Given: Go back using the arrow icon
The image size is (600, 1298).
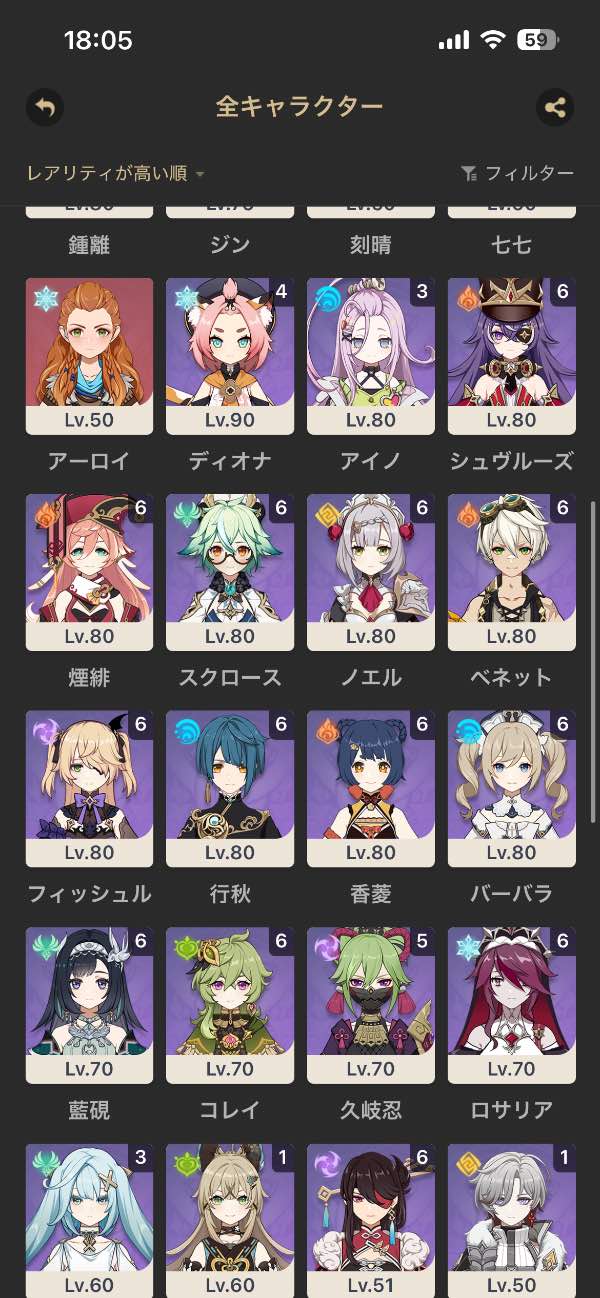Looking at the screenshot, I should (45, 107).
